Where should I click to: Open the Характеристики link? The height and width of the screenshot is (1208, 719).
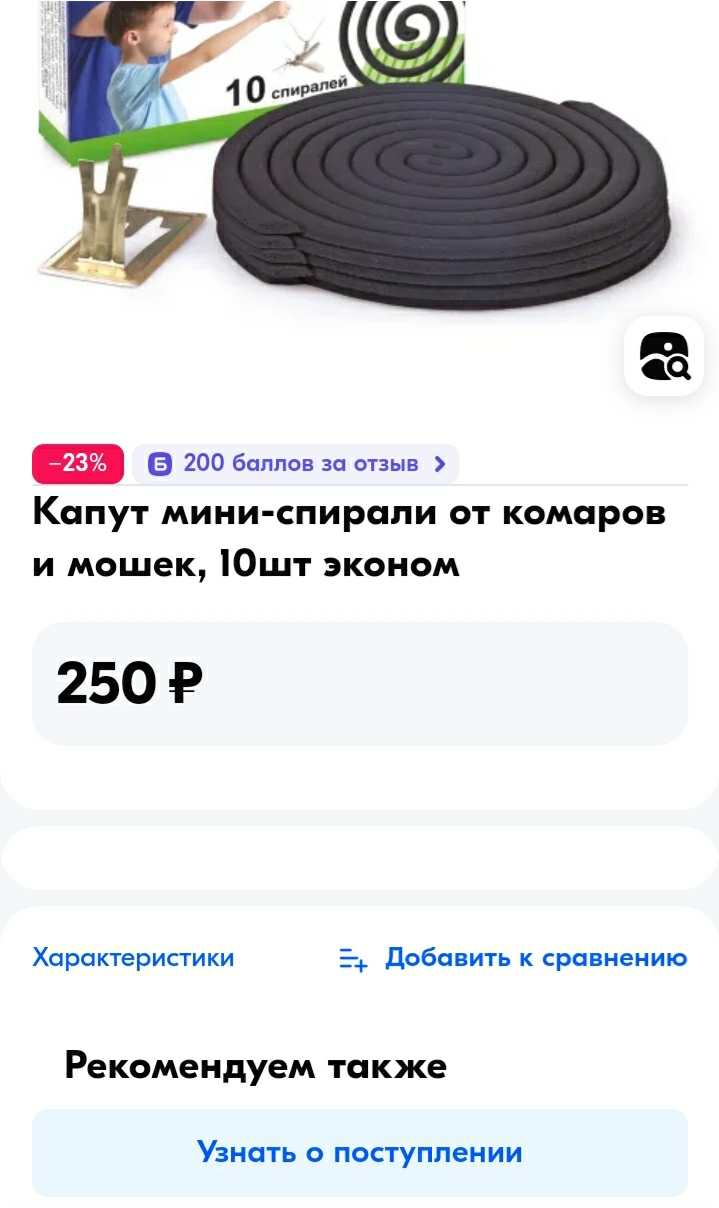pos(133,958)
